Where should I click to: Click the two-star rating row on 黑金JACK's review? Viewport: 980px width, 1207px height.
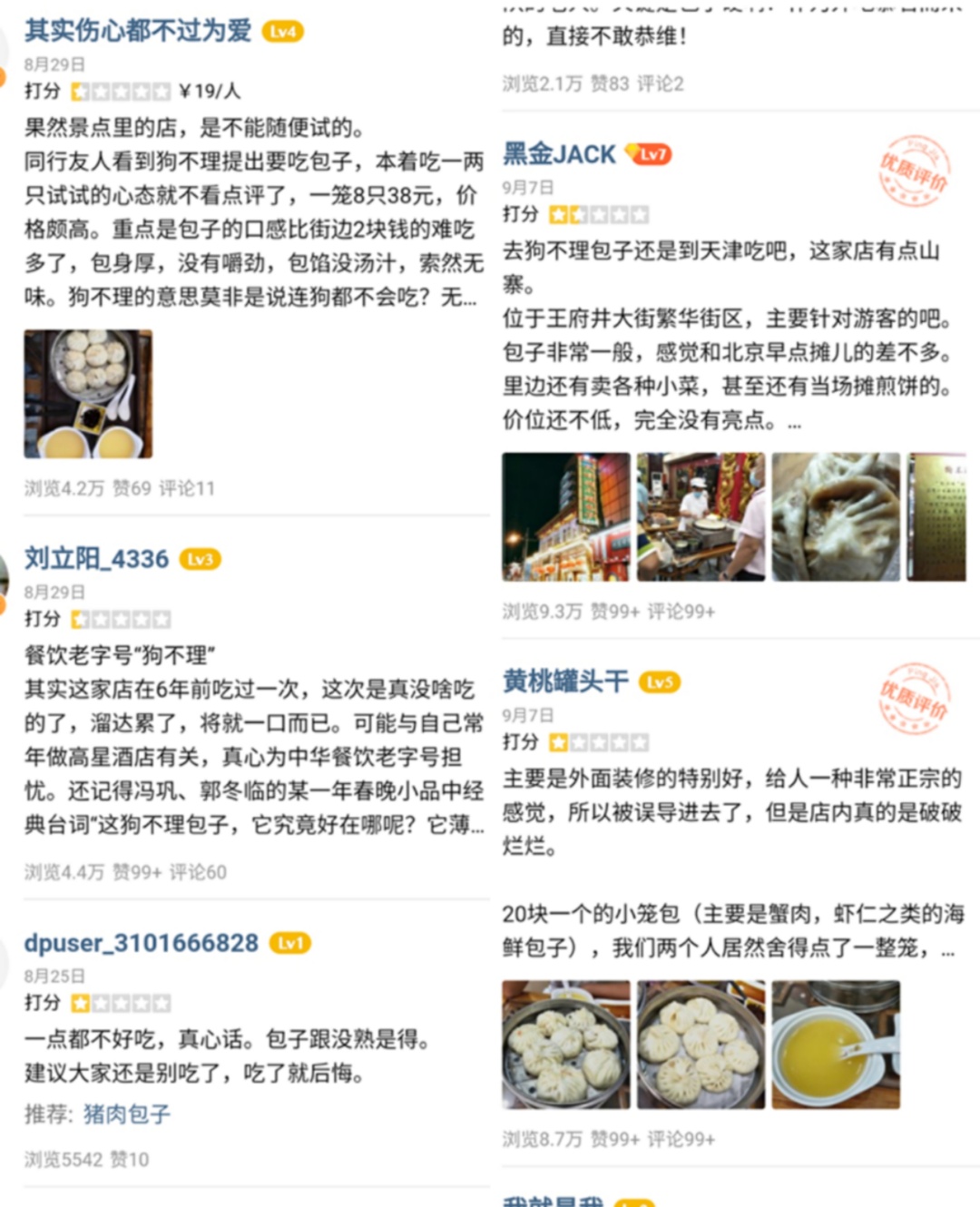[x=598, y=214]
